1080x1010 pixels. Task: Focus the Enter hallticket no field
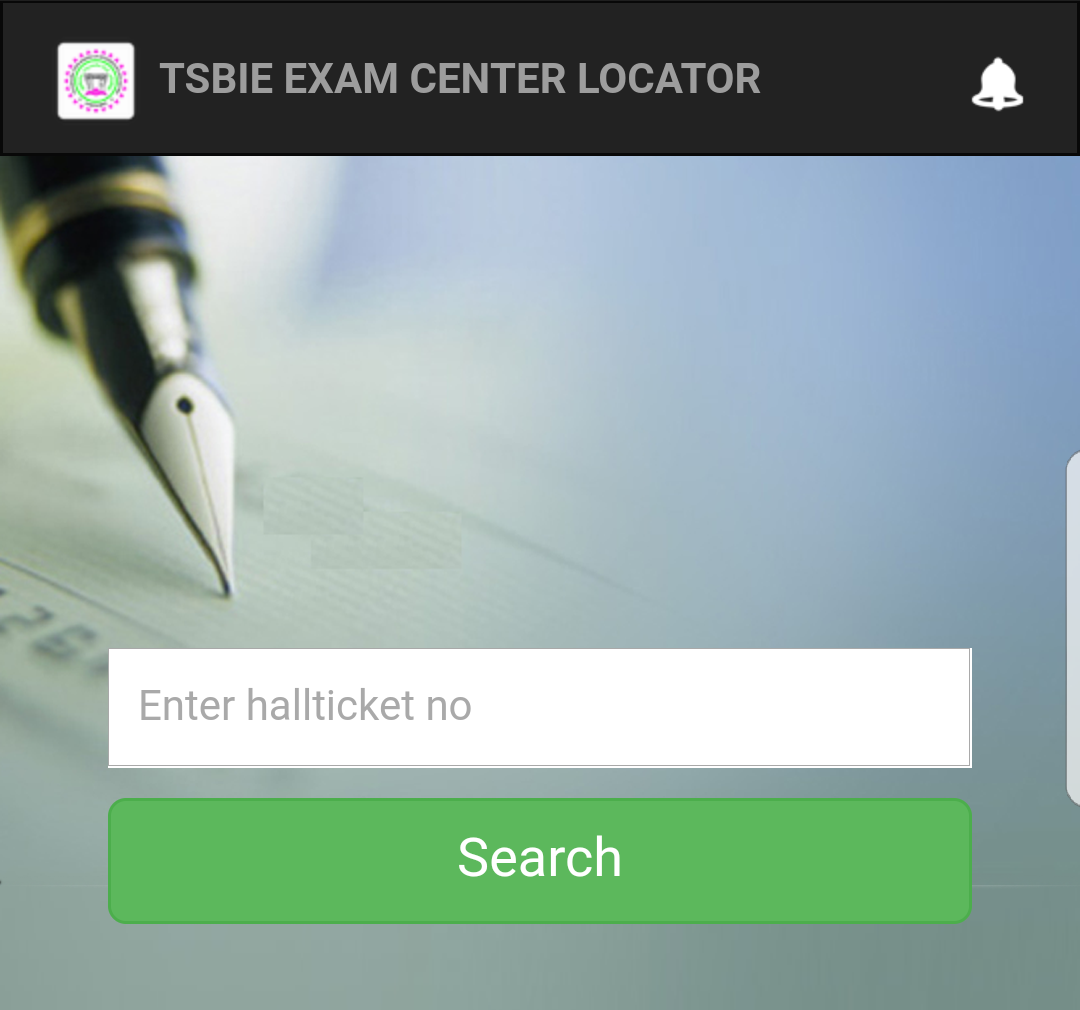(x=539, y=707)
